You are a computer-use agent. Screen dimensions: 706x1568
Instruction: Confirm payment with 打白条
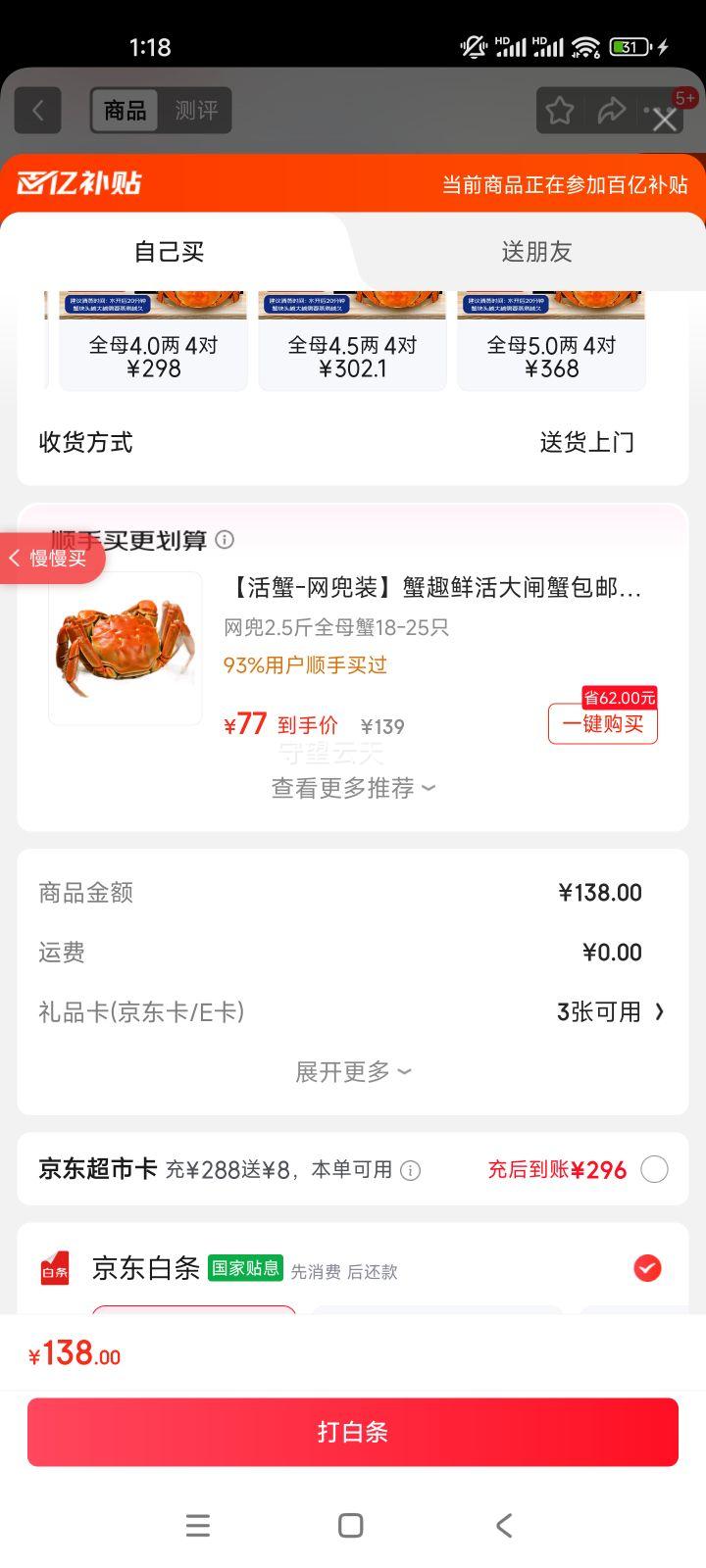pyautogui.click(x=353, y=1432)
